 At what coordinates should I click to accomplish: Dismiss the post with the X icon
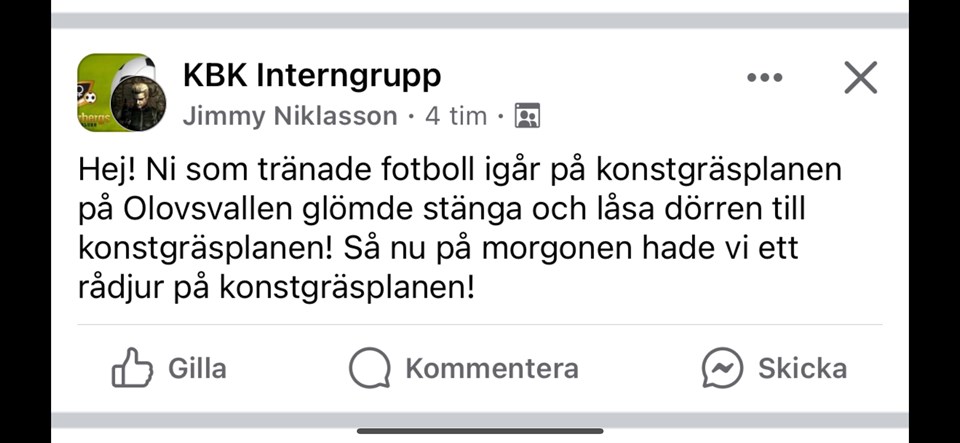tap(860, 78)
